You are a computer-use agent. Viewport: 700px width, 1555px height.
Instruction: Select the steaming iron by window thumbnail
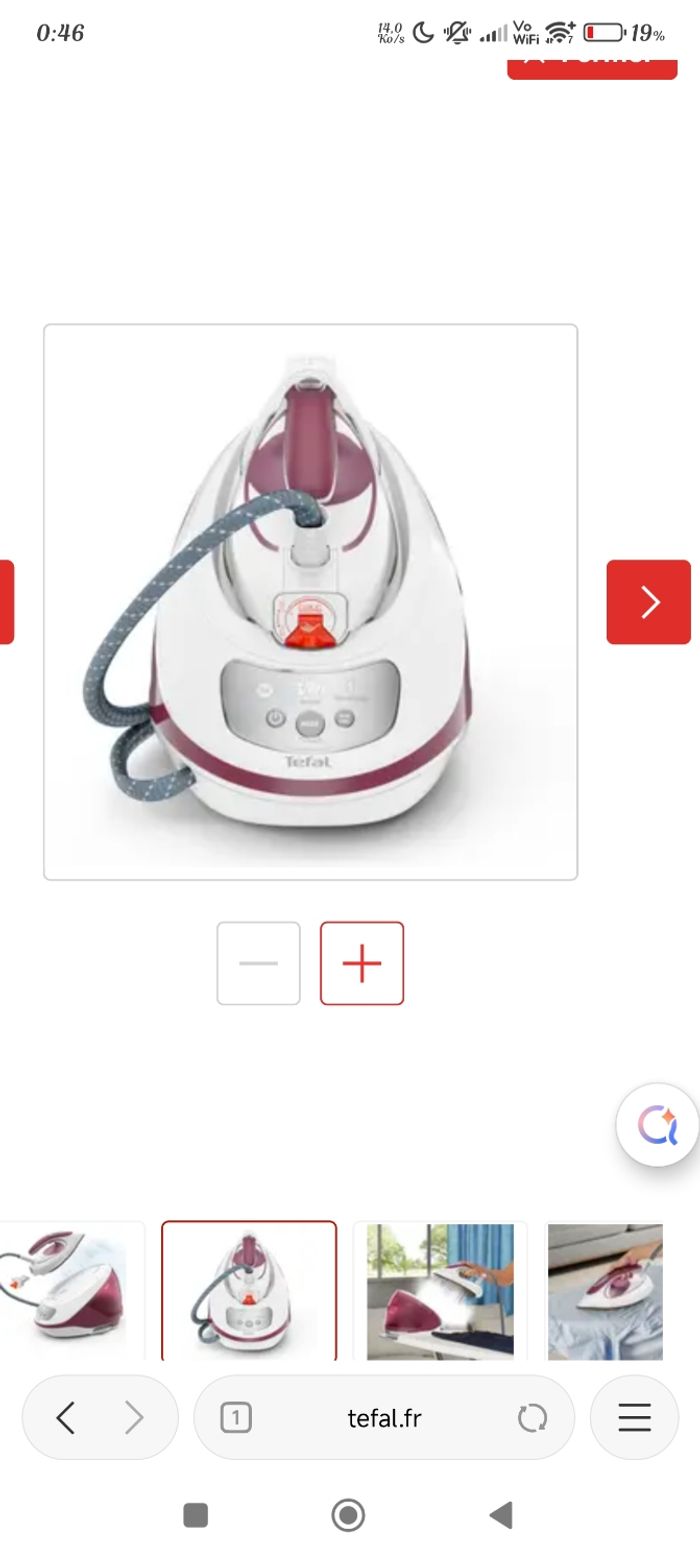[440, 1290]
